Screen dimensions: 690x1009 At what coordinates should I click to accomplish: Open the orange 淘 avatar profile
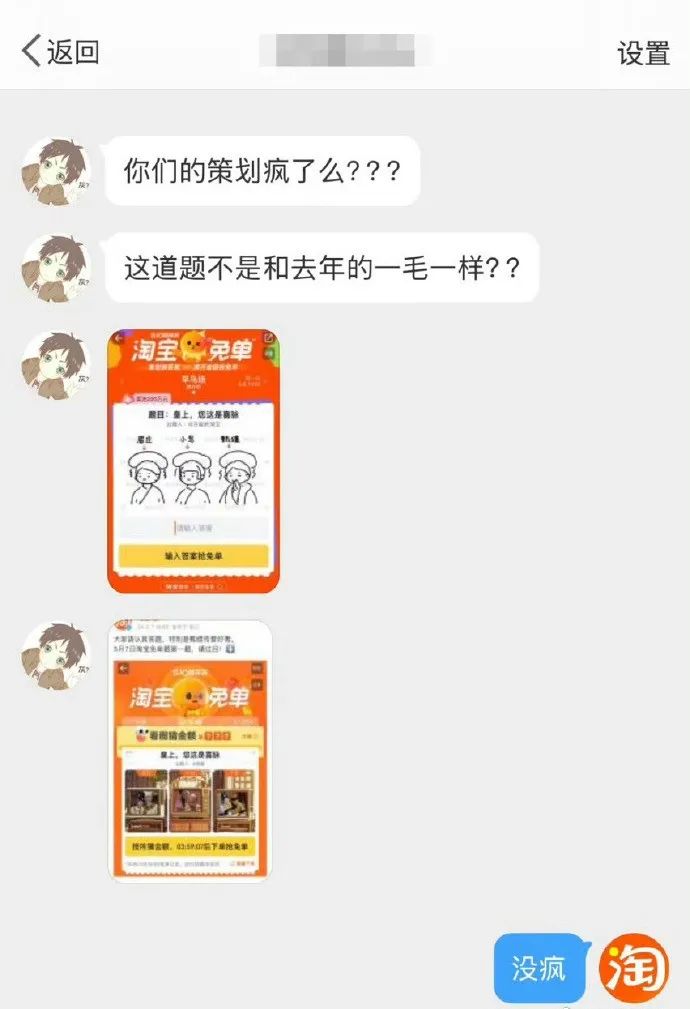pos(634,967)
